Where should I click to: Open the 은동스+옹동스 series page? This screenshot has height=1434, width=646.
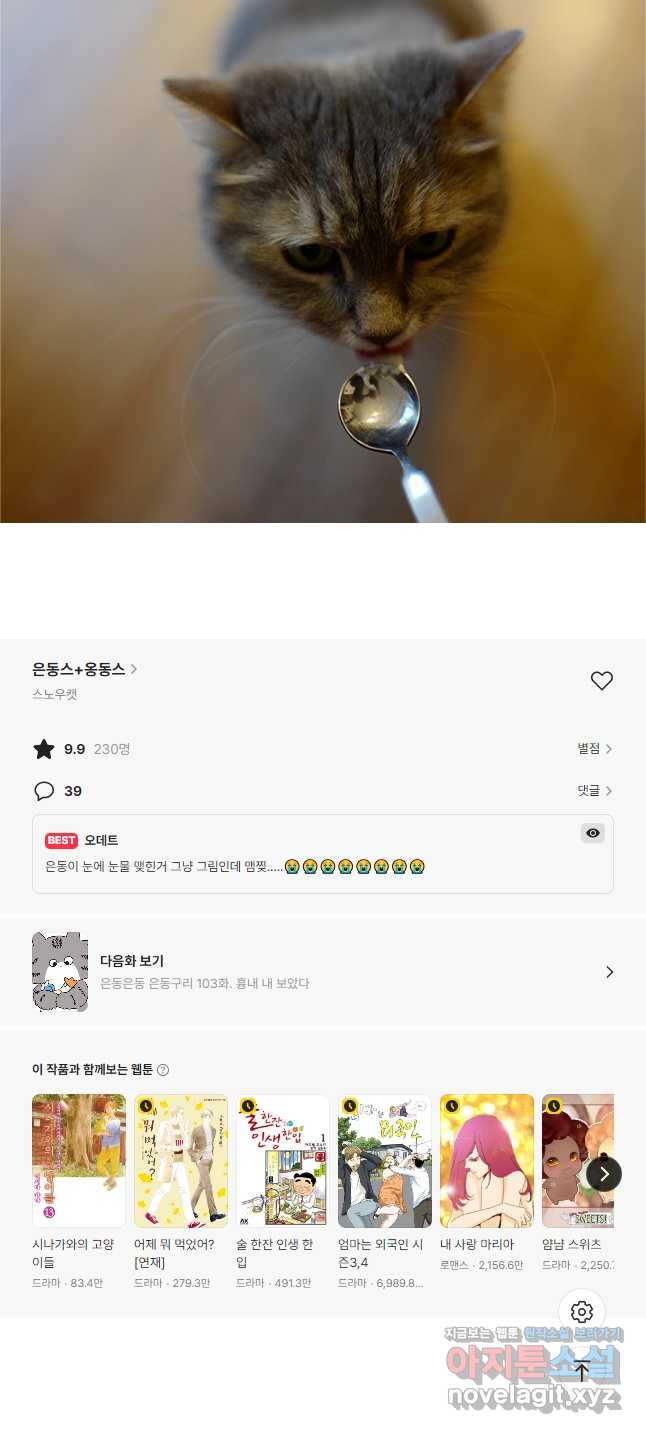pos(84,669)
